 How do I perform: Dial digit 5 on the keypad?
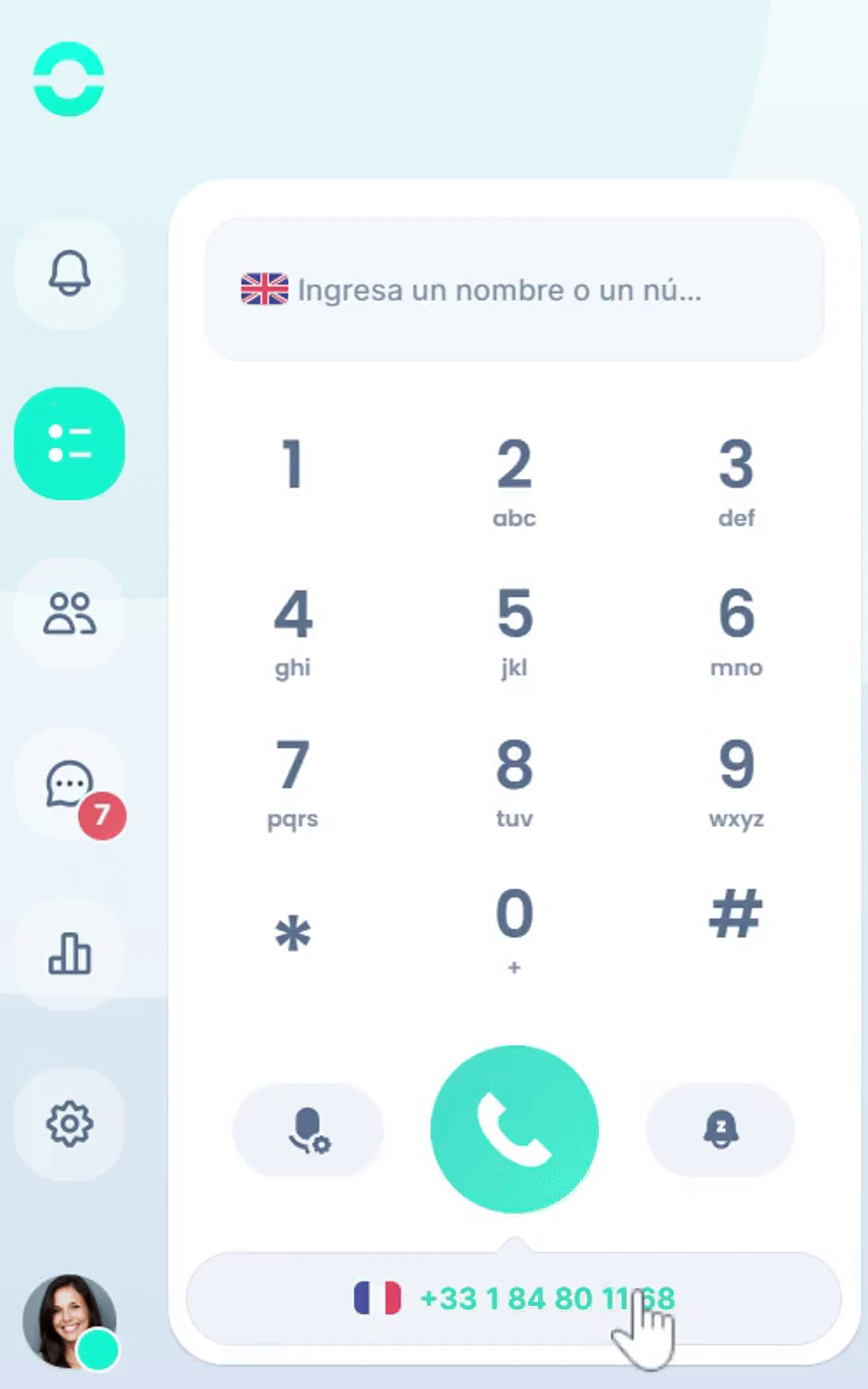point(514,628)
